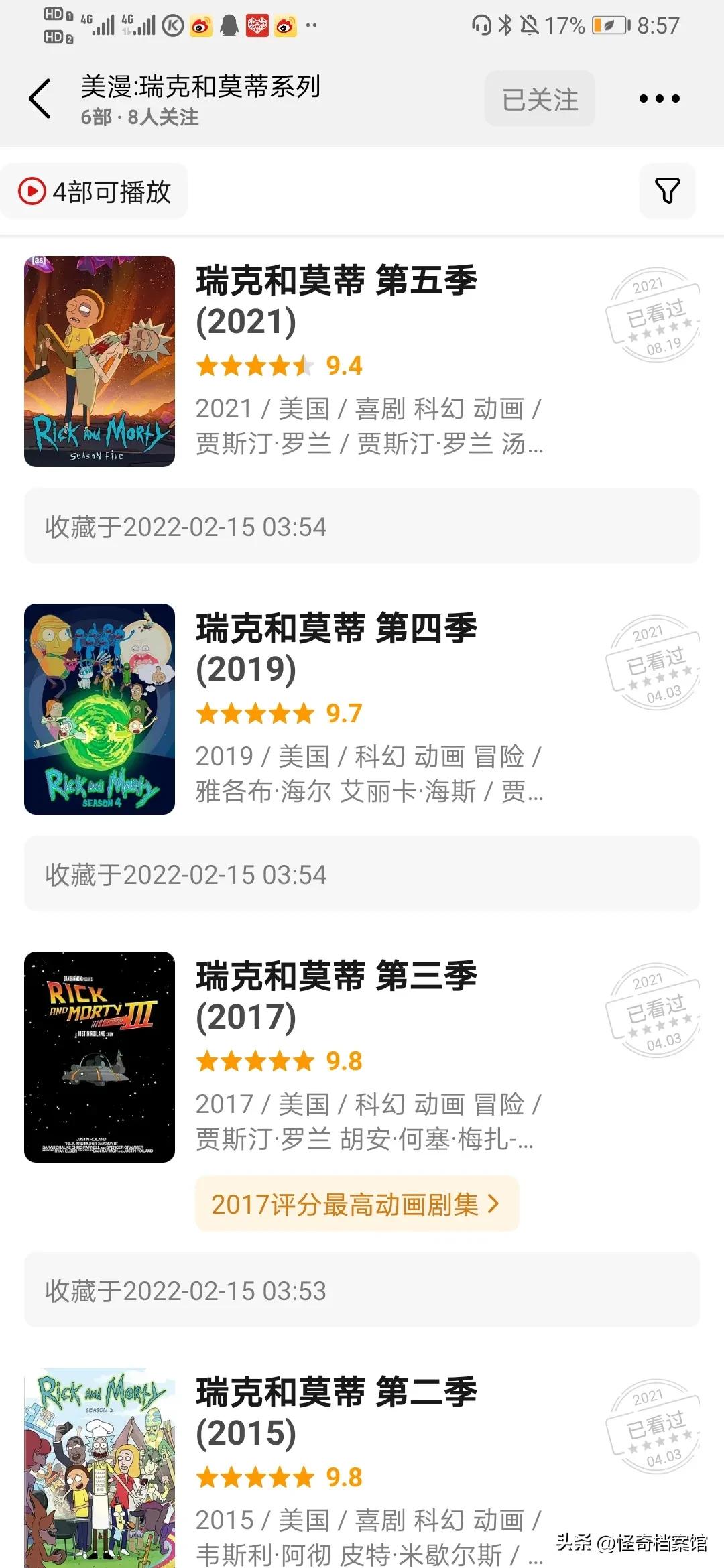Open the filter funnel icon
Viewport: 724px width, 1568px height.
tap(667, 191)
